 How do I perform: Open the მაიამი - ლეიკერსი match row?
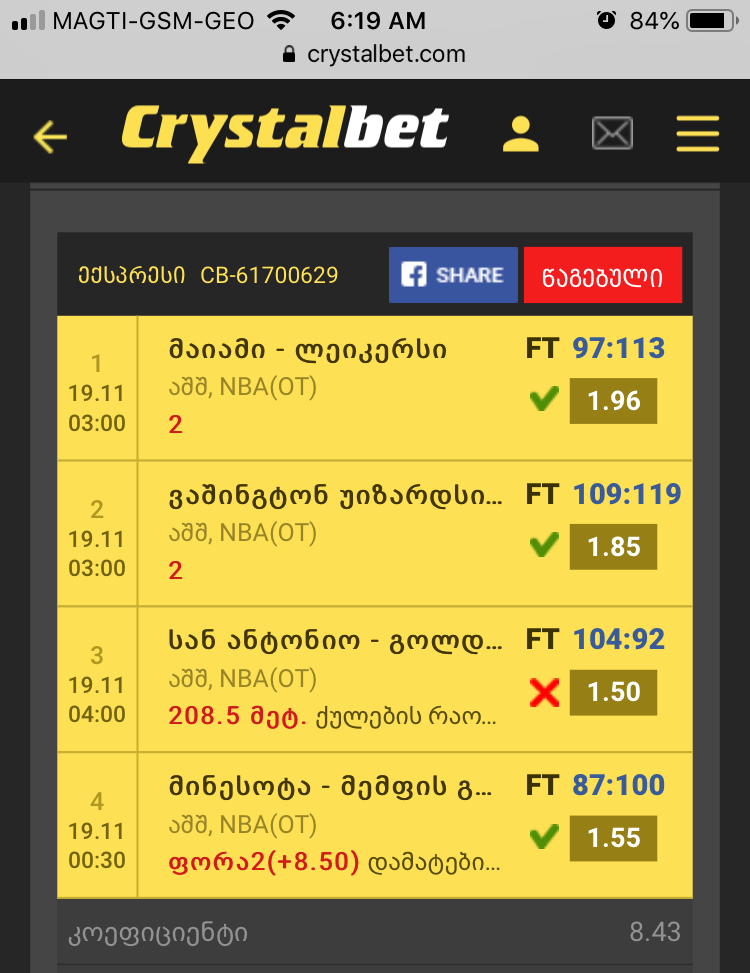pyautogui.click(x=330, y=388)
